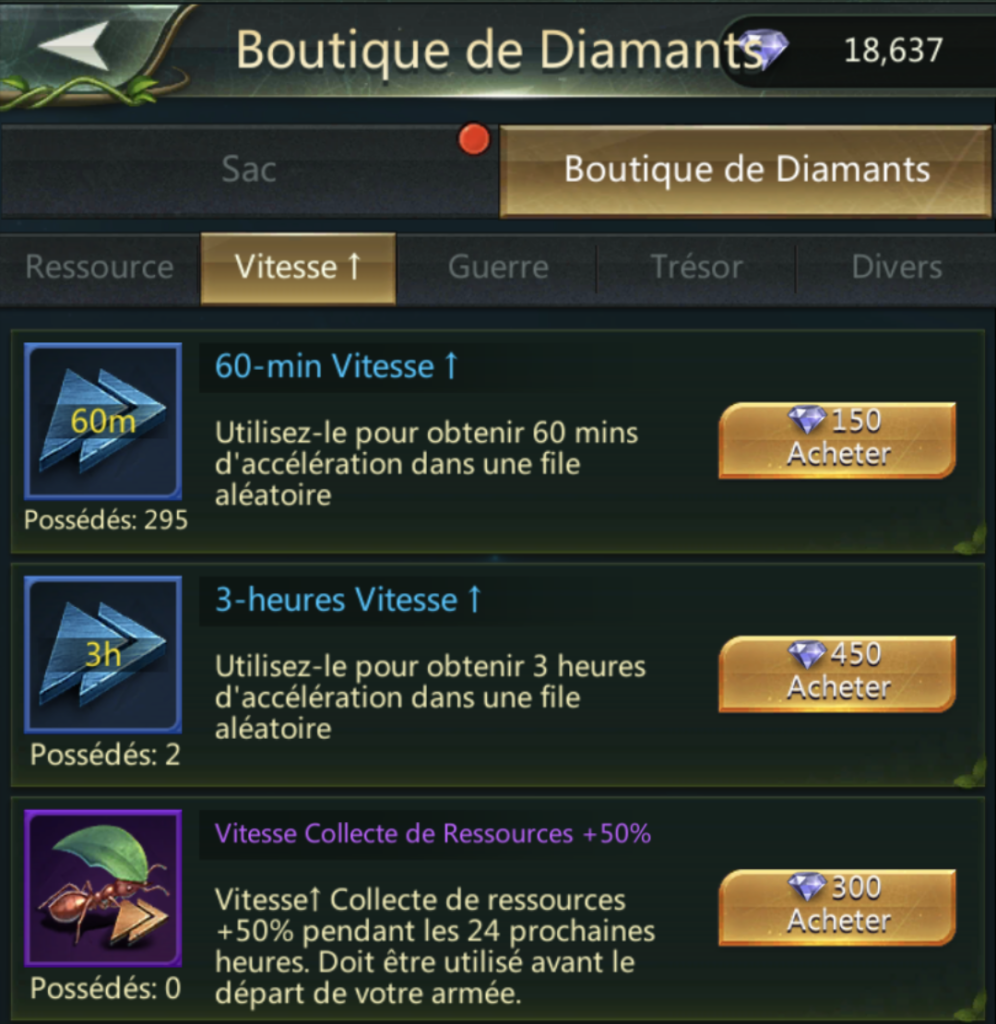Switch to the Sac tab
The height and width of the screenshot is (1024, 996).
pos(248,169)
